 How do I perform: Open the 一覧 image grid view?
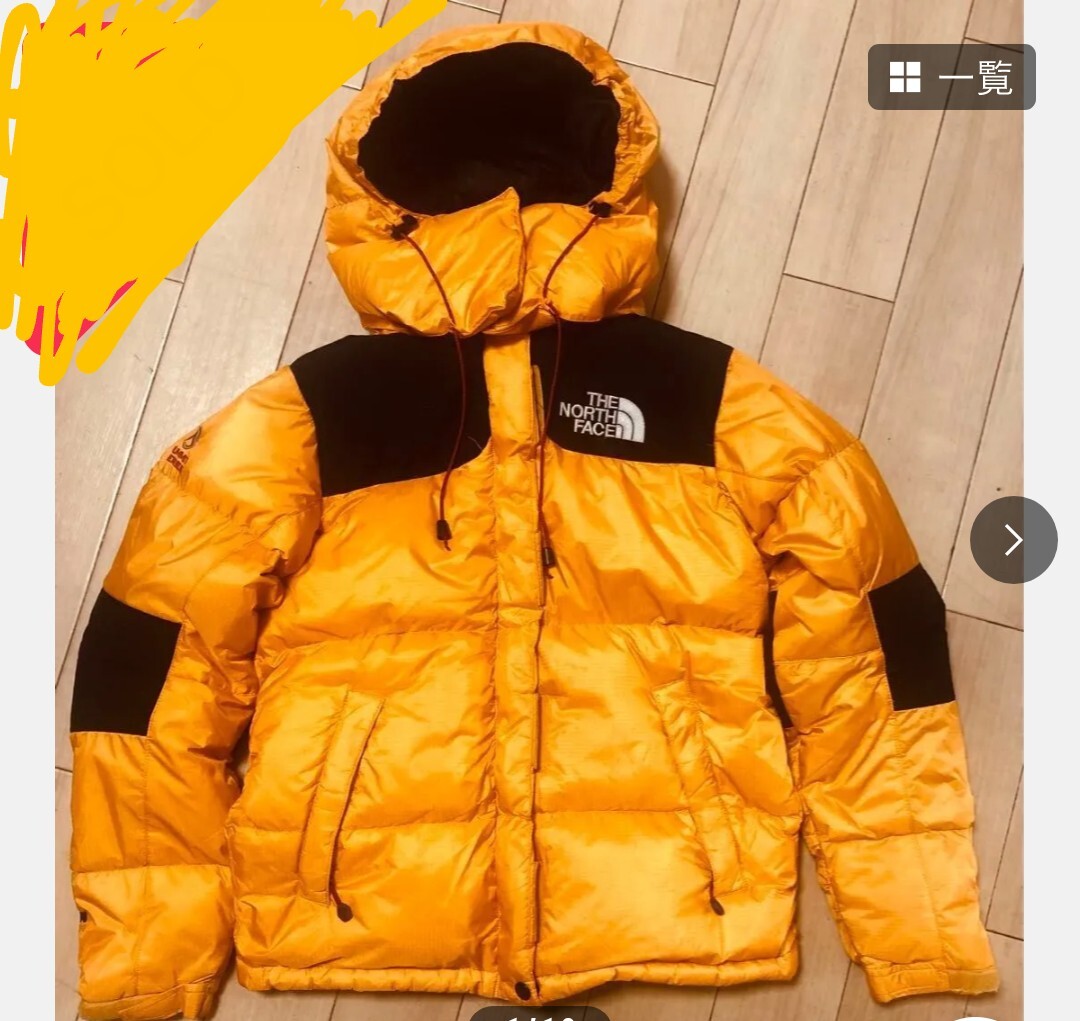[951, 77]
